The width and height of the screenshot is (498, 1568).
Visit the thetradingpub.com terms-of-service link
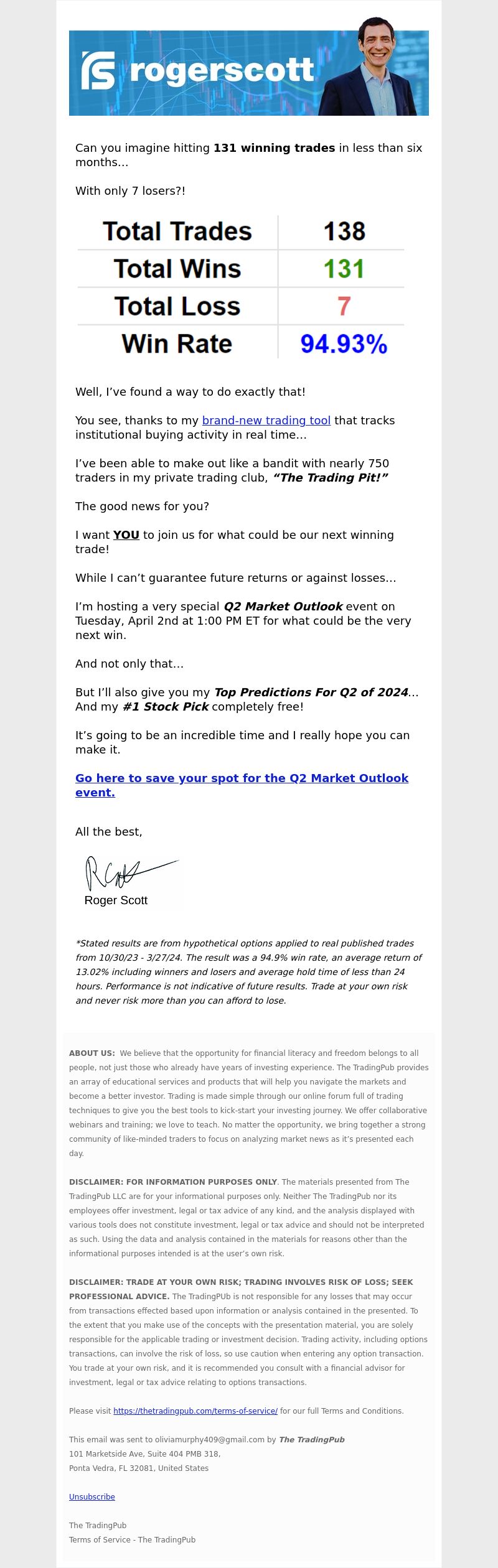pos(195,1411)
